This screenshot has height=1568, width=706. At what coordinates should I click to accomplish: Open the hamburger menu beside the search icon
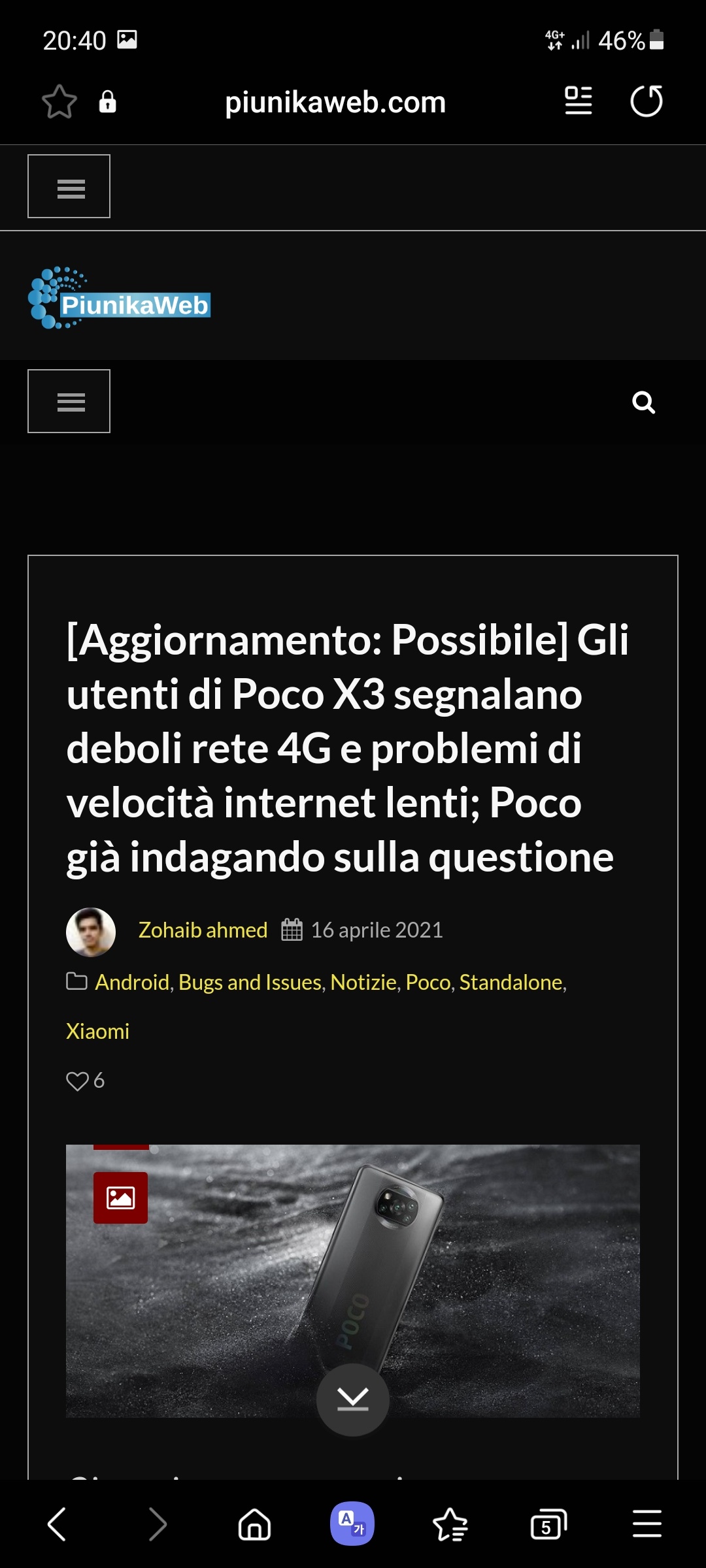[x=69, y=401]
